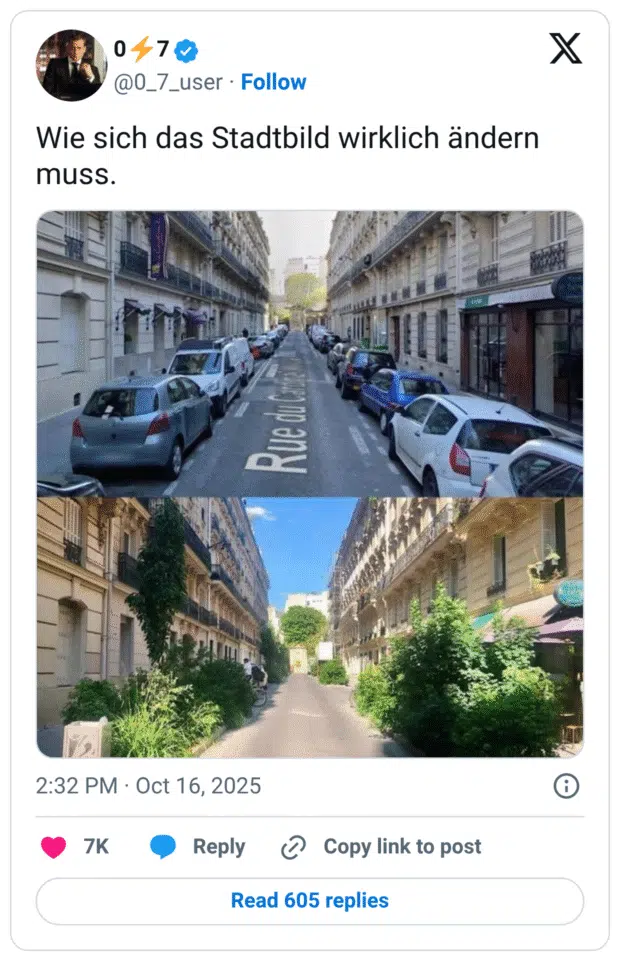620x961 pixels.
Task: Read 605 replies
Action: pyautogui.click(x=310, y=901)
